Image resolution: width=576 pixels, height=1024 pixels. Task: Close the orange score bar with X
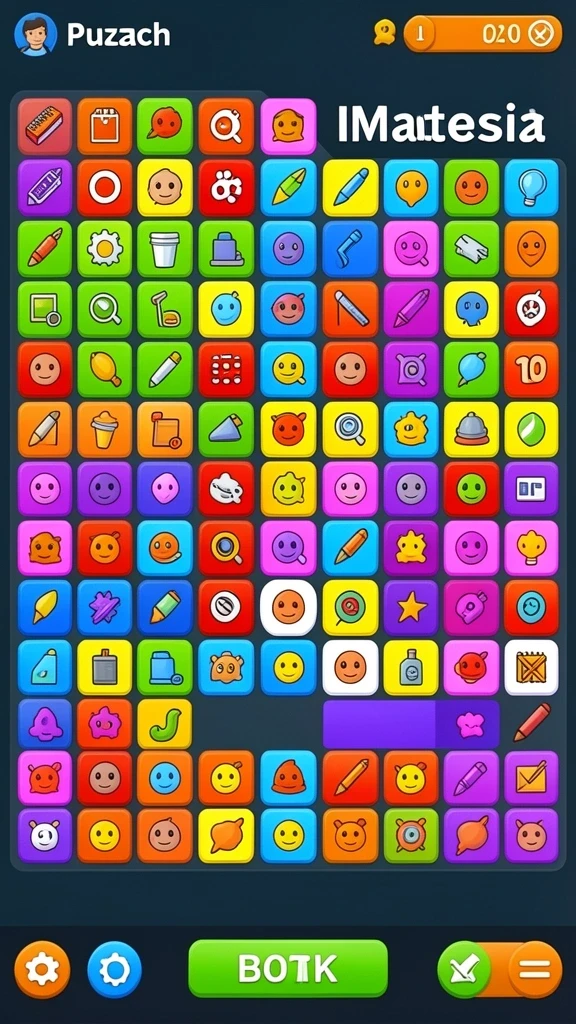coord(541,33)
